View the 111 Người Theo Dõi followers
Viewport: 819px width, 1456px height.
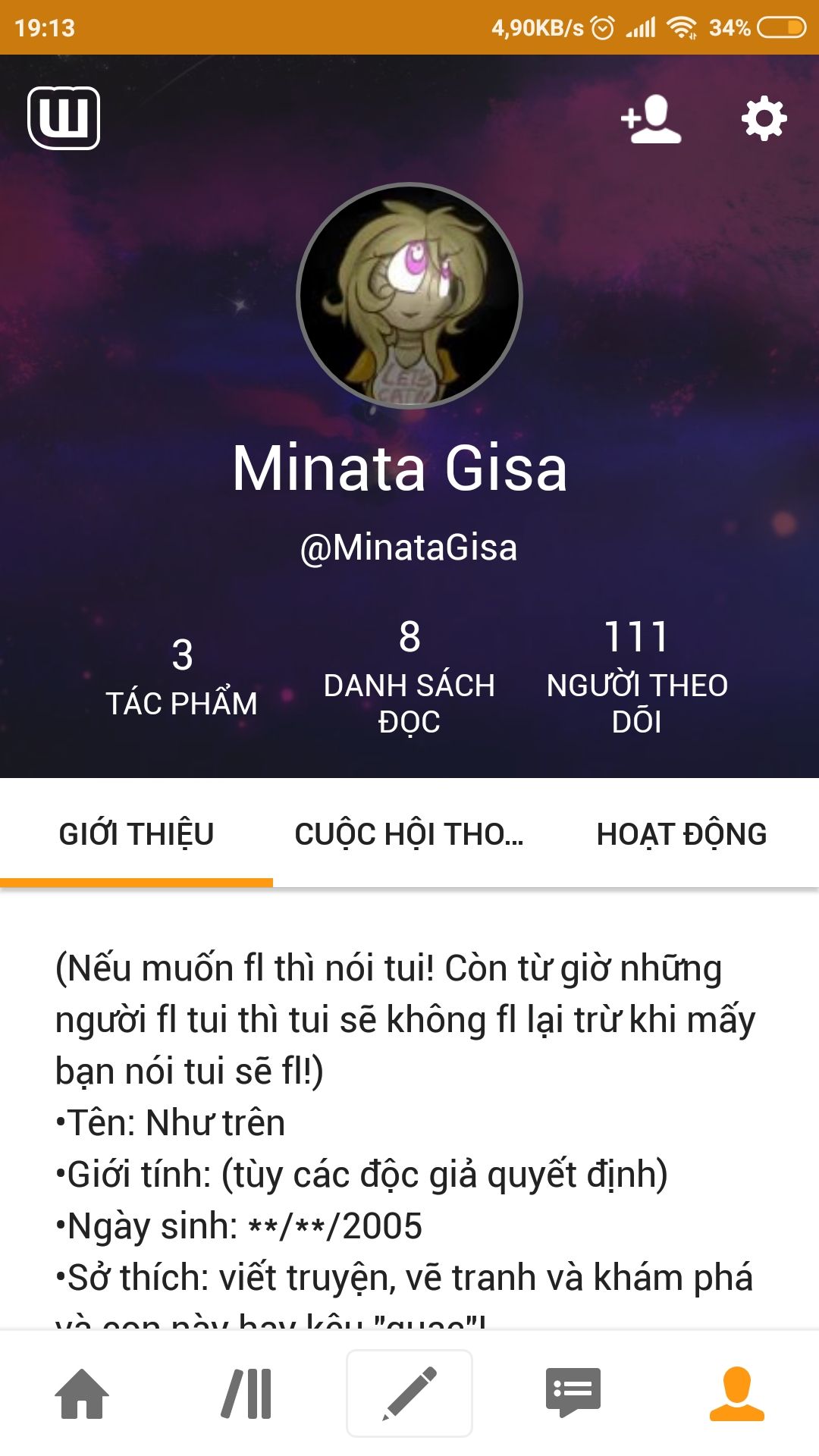(x=637, y=676)
